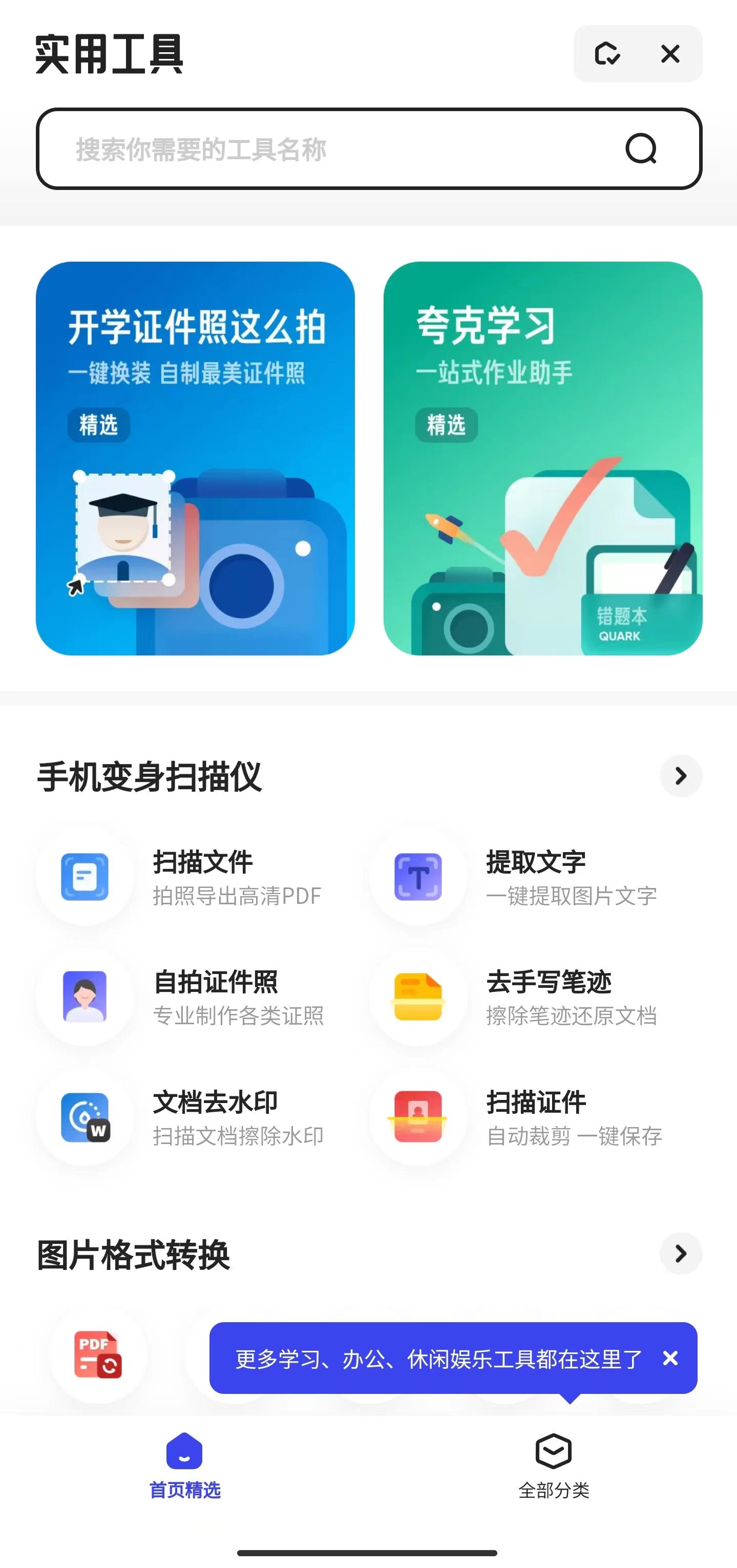Close the 实用工具 page

pos(670,54)
